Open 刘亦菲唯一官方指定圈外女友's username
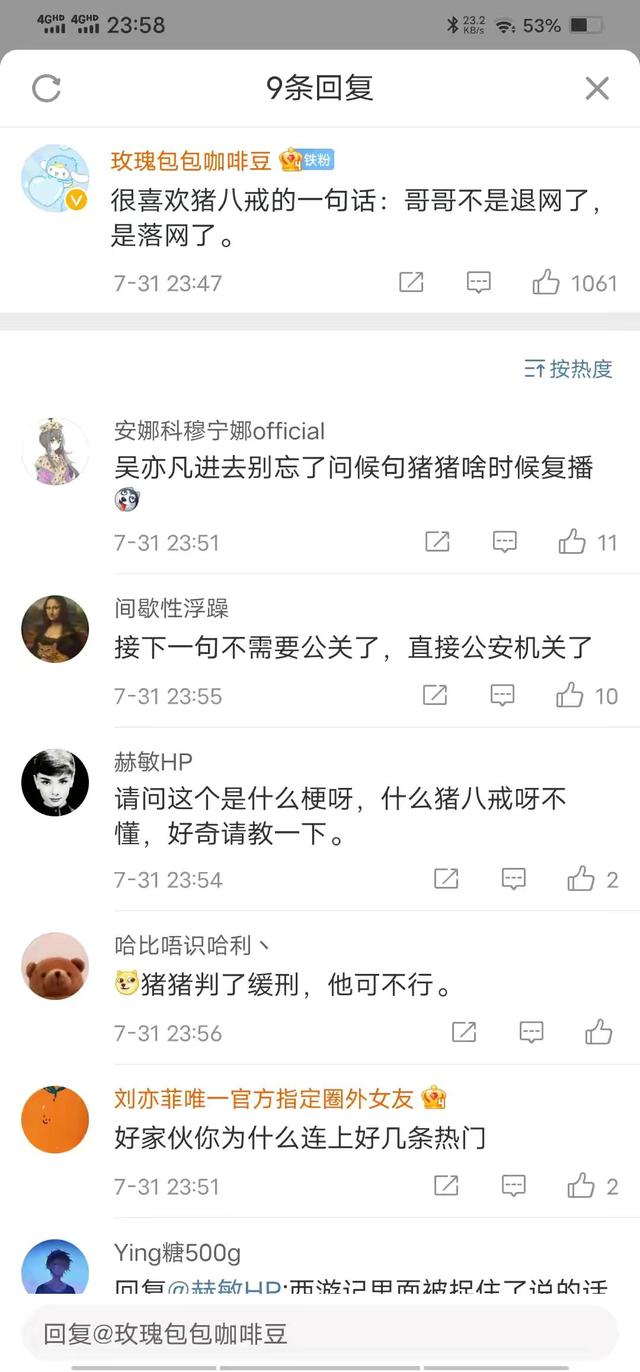The width and height of the screenshot is (640, 1372). tap(264, 1099)
